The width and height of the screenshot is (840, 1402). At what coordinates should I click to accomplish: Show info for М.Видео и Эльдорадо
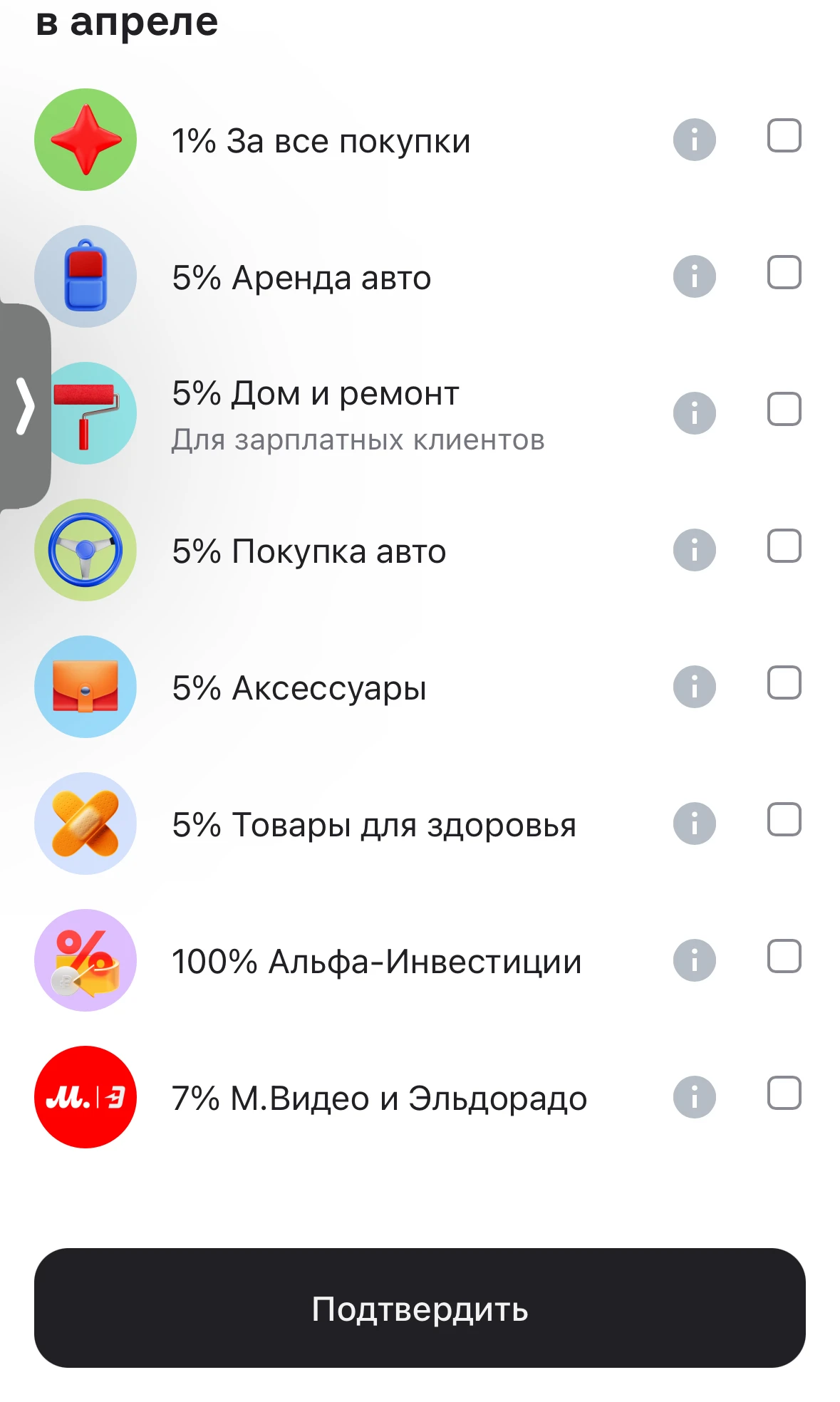click(694, 1097)
